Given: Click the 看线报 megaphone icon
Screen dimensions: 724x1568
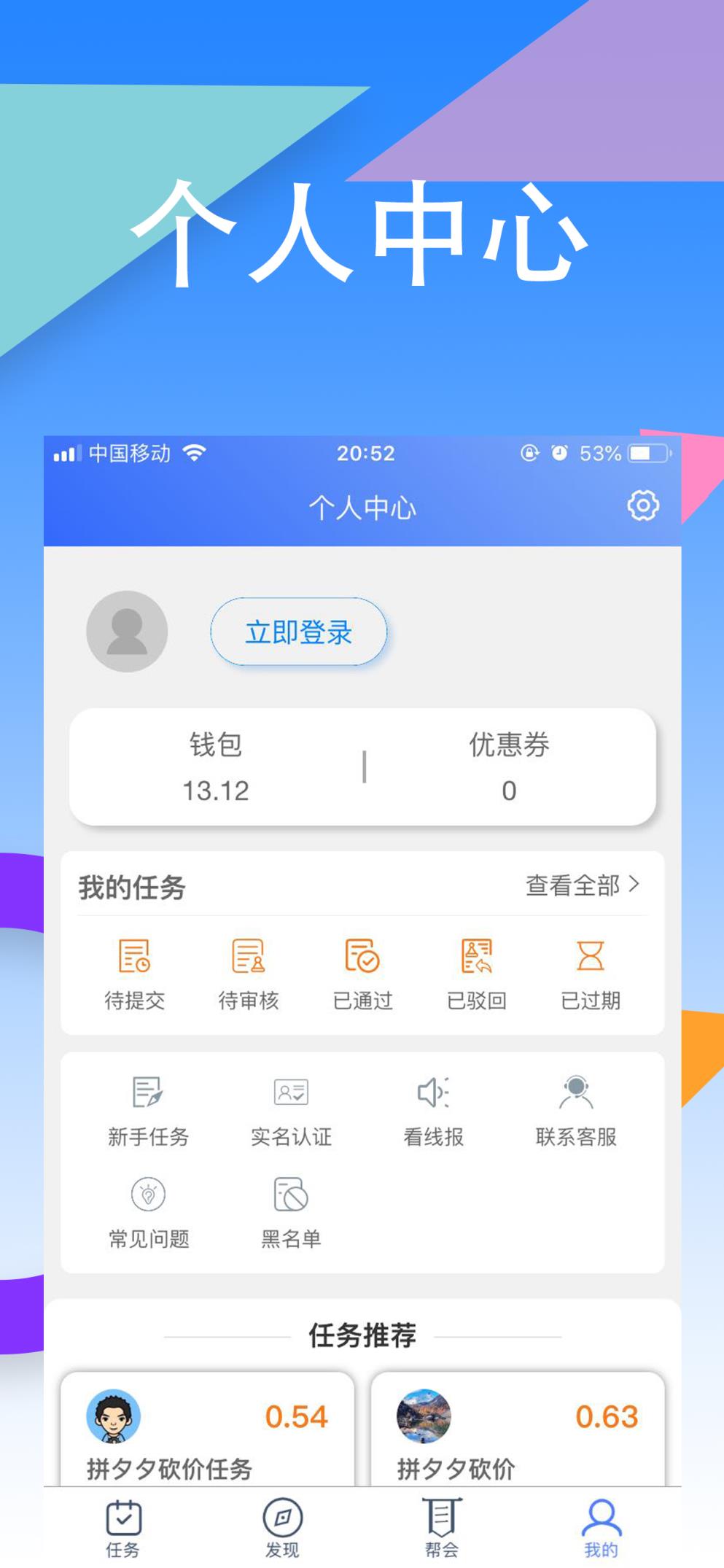Looking at the screenshot, I should tap(432, 1092).
